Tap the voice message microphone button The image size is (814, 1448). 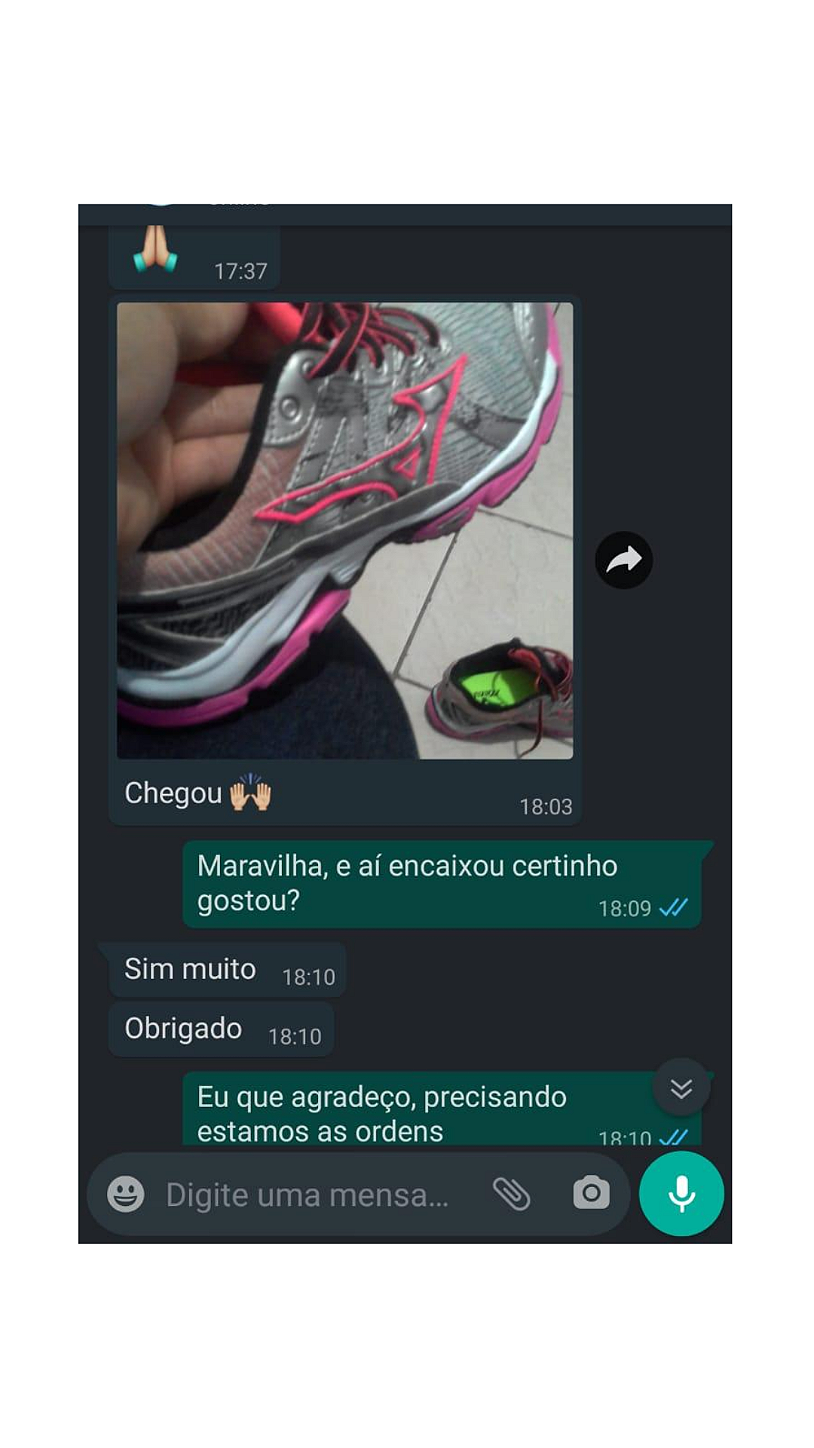tap(682, 1194)
